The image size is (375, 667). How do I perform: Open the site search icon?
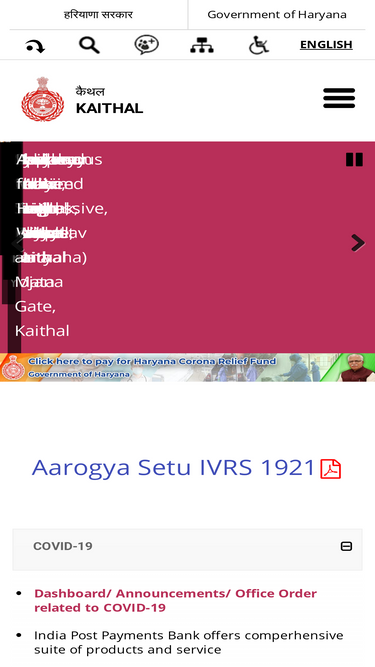(x=89, y=45)
